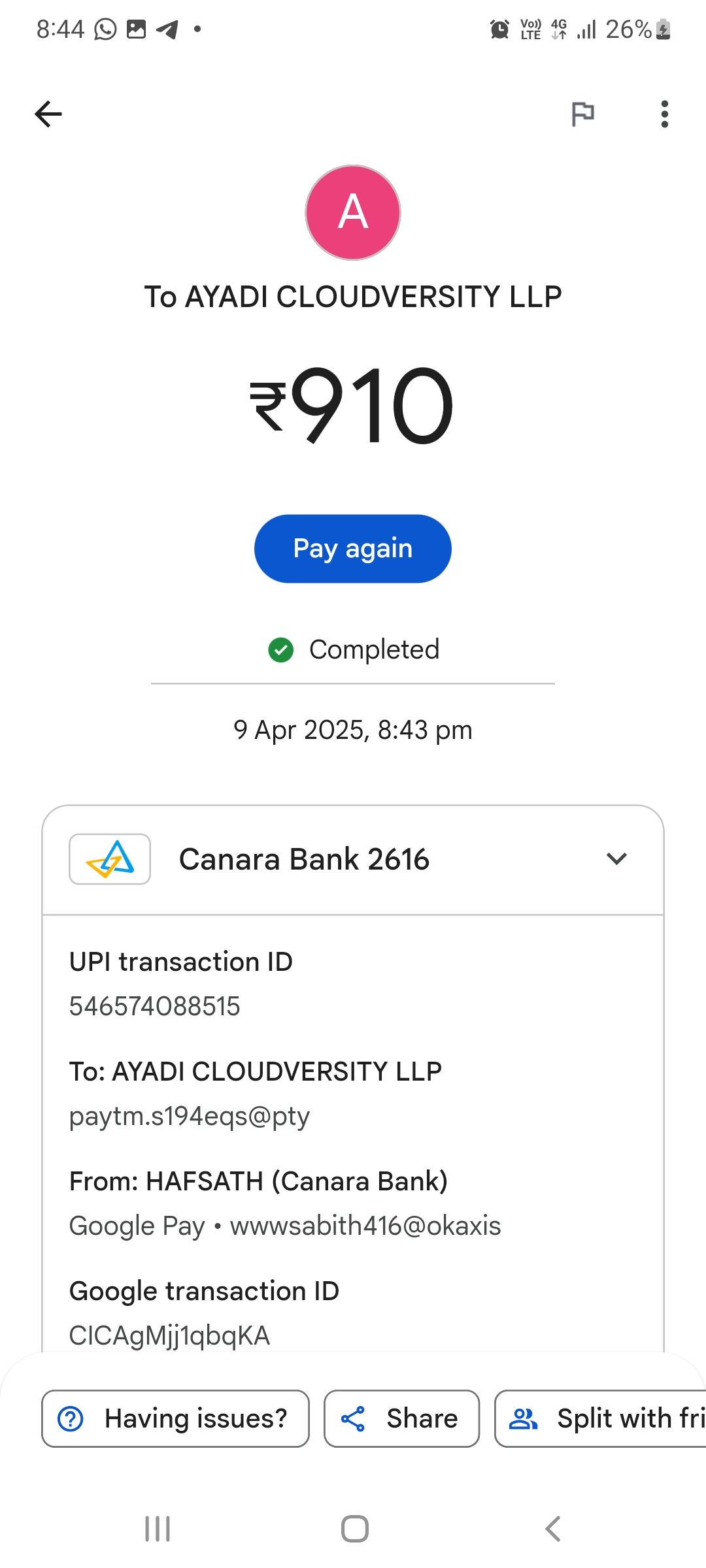
Task: Go back using the top arrow
Action: [x=48, y=114]
